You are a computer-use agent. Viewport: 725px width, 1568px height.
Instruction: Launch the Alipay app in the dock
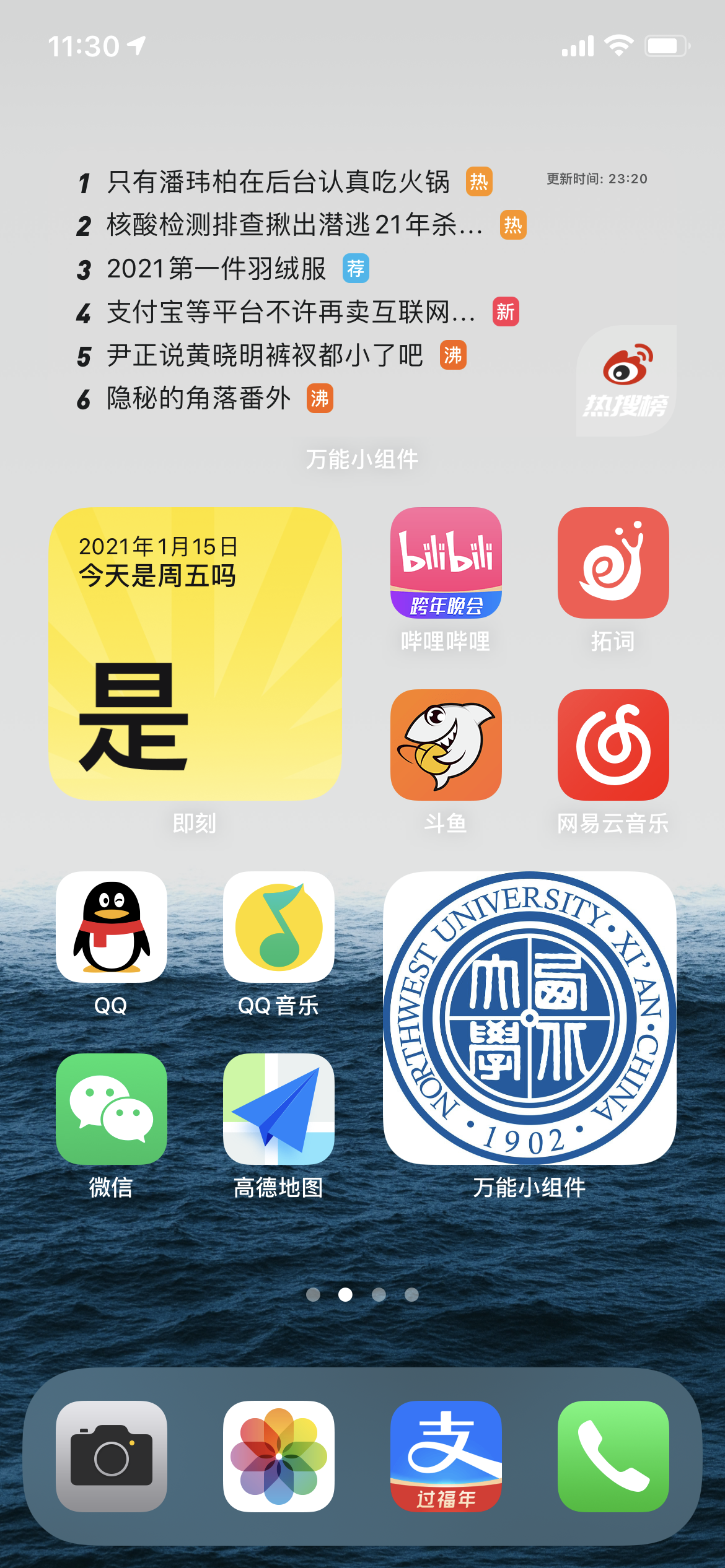446,1457
